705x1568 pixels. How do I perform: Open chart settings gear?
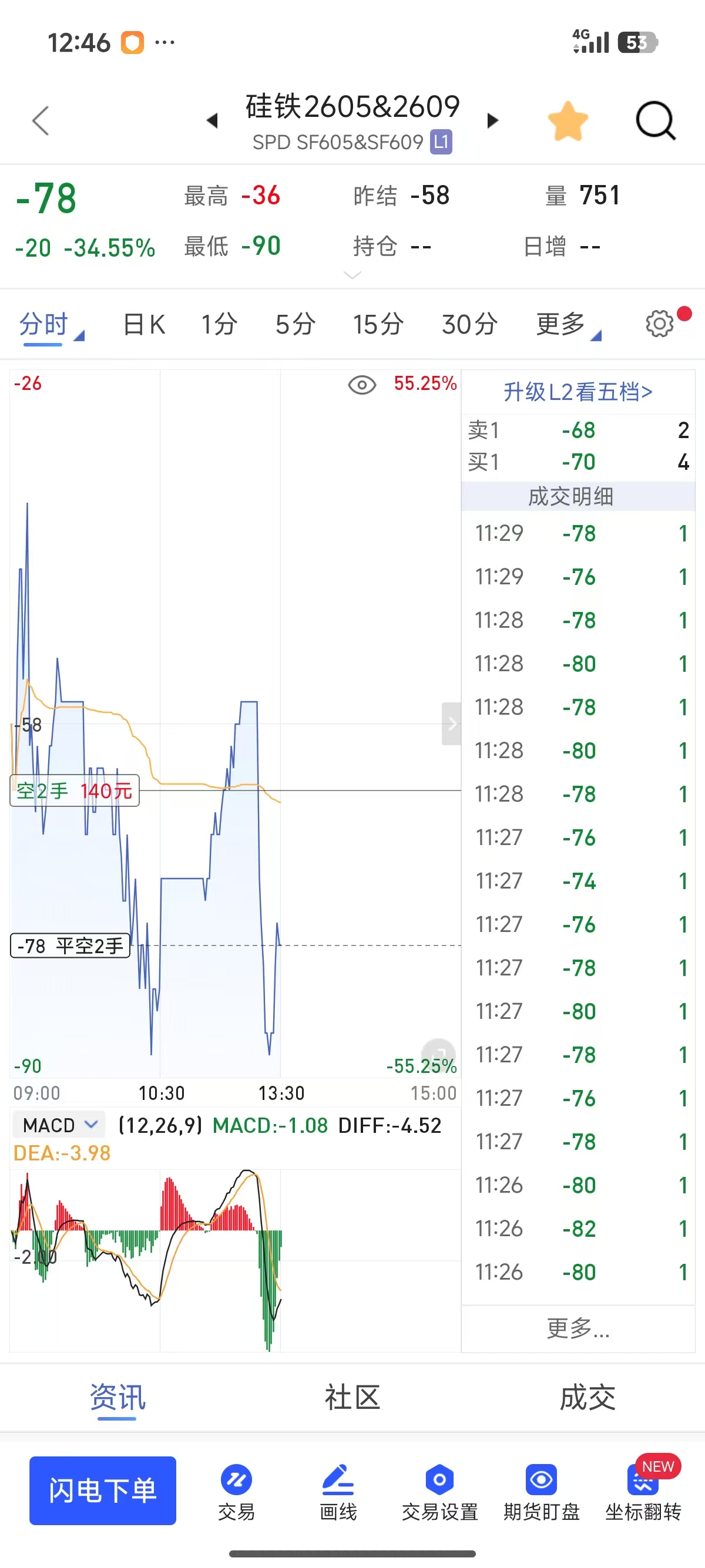click(x=660, y=323)
